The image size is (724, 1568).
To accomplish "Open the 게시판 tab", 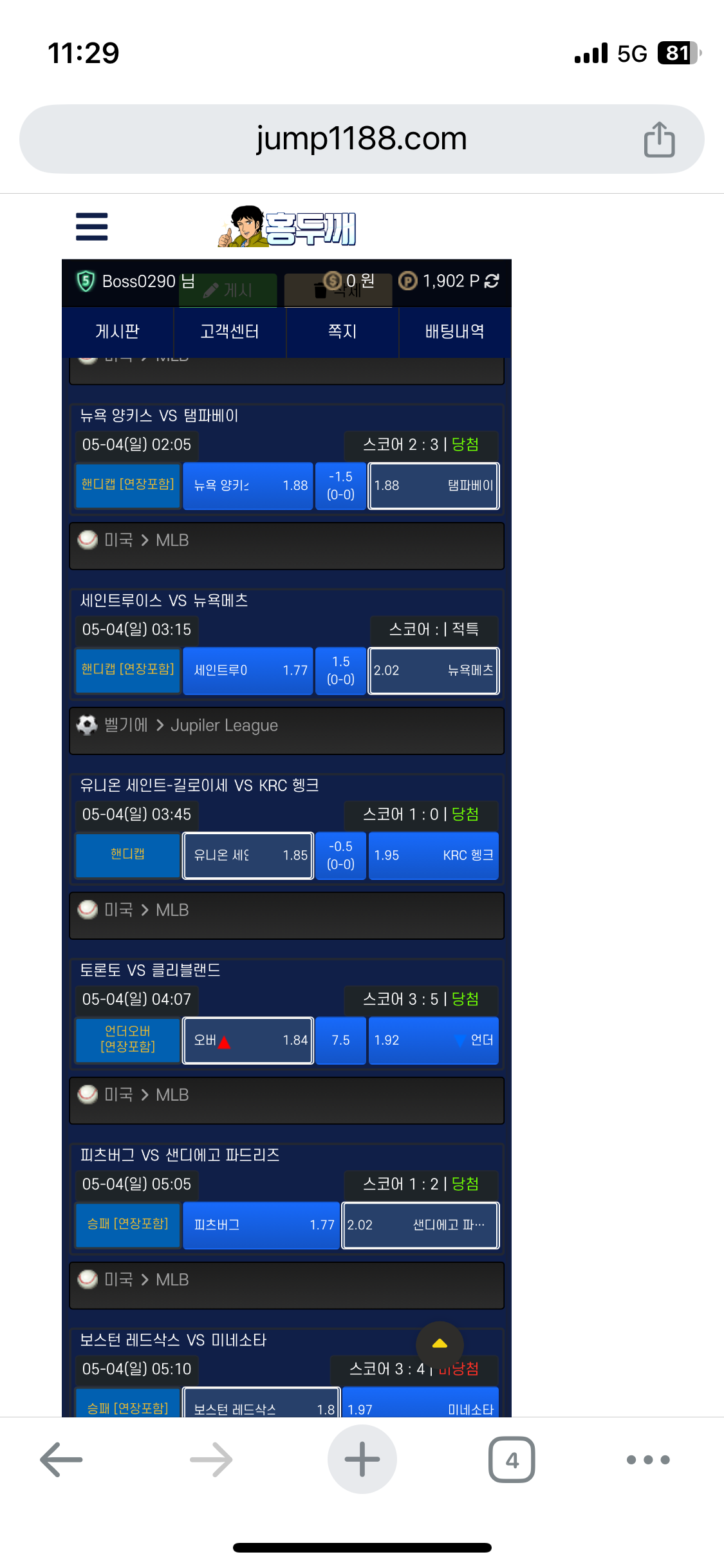I will pyautogui.click(x=117, y=331).
